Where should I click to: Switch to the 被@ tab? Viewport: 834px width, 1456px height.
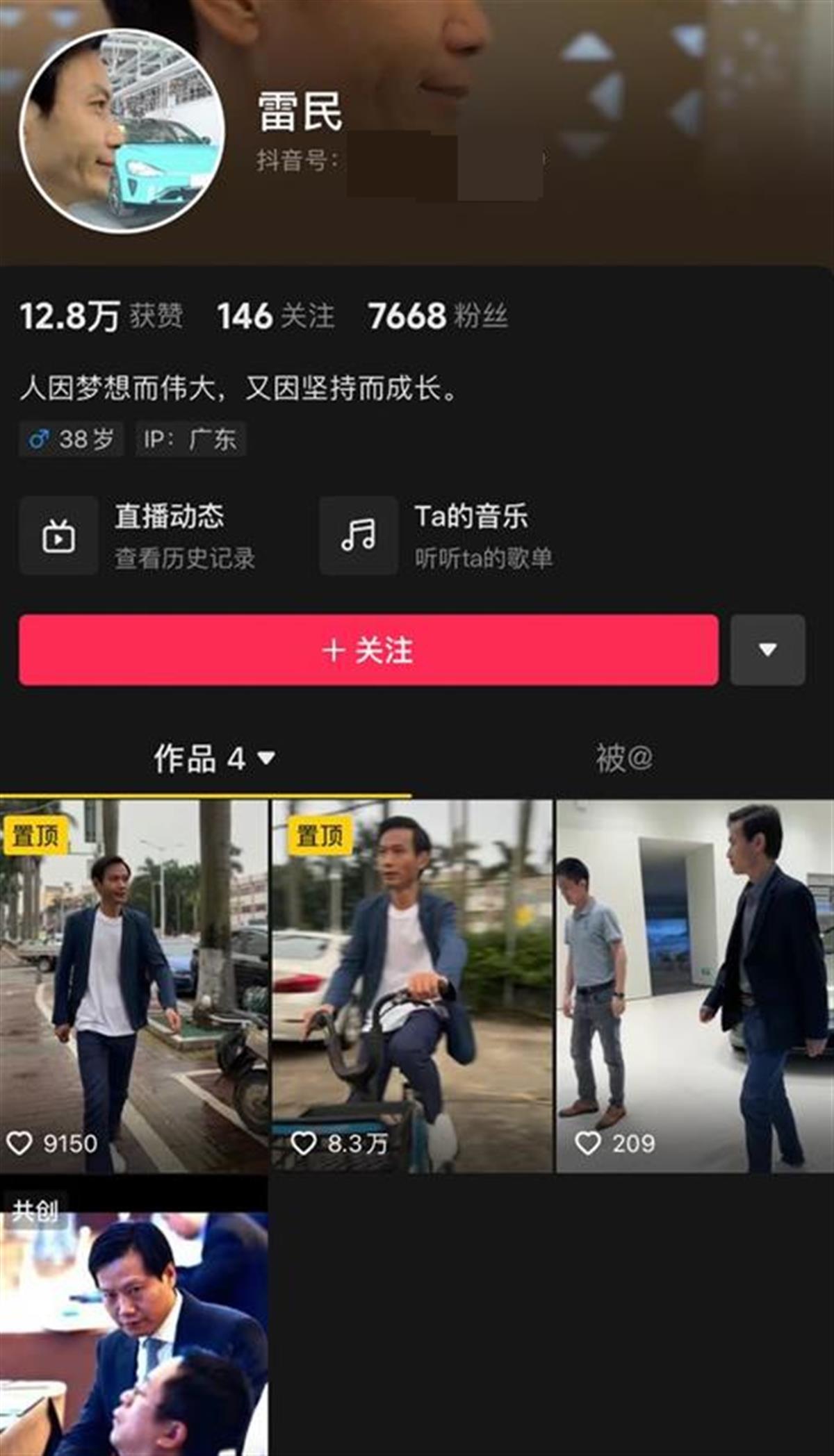coord(623,758)
